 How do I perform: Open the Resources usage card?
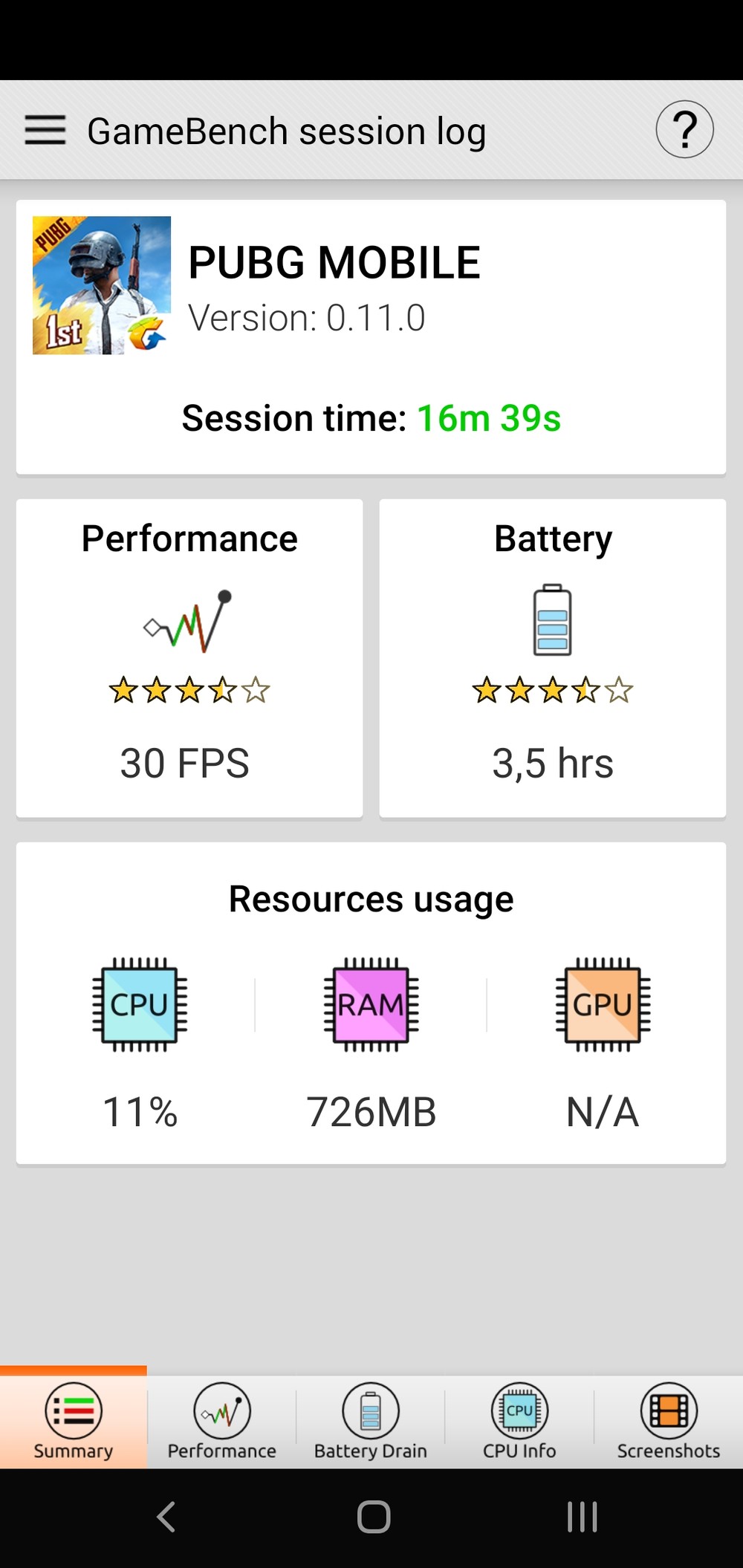pos(371,1003)
